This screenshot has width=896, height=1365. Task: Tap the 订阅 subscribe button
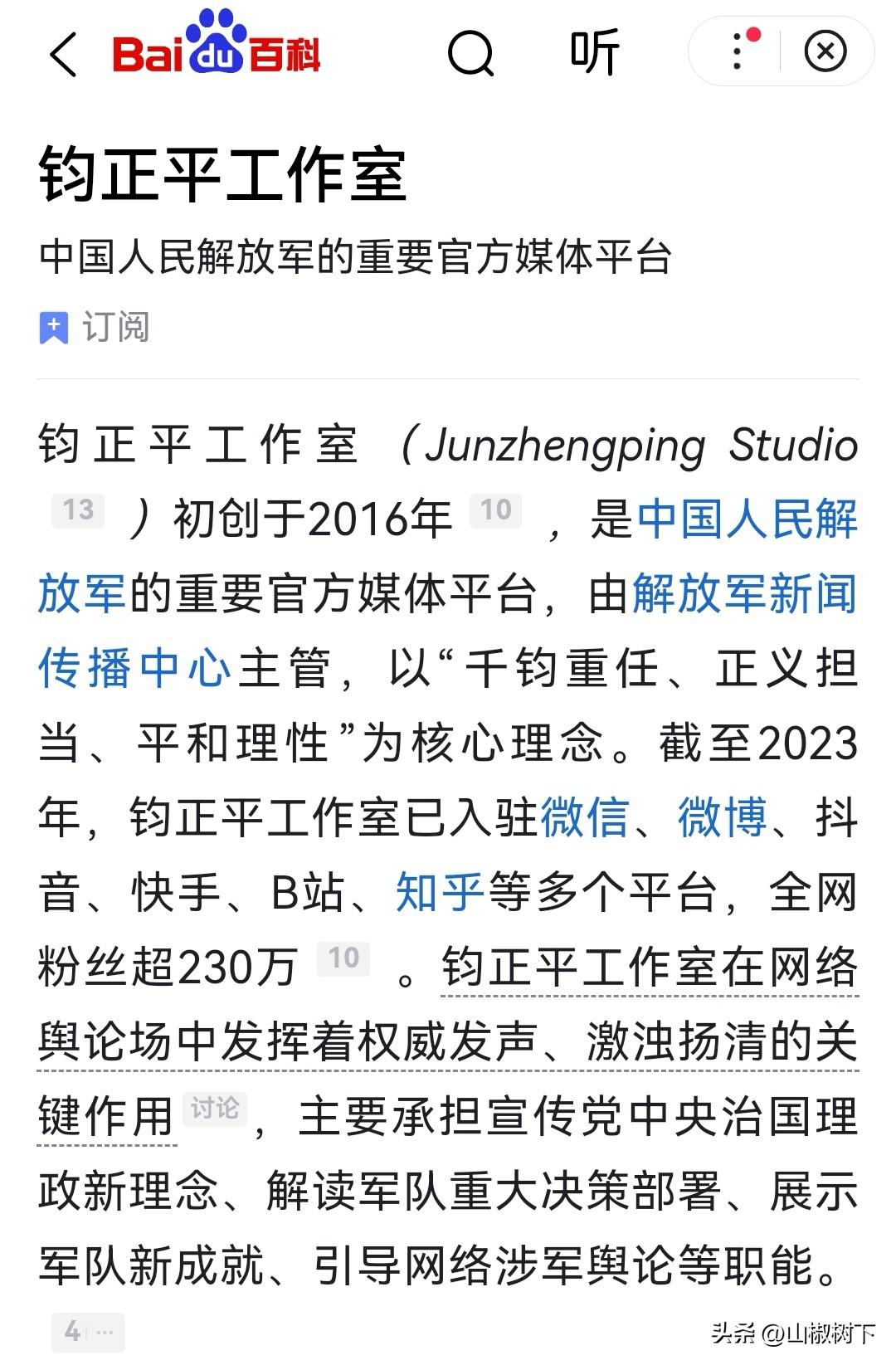point(114,325)
